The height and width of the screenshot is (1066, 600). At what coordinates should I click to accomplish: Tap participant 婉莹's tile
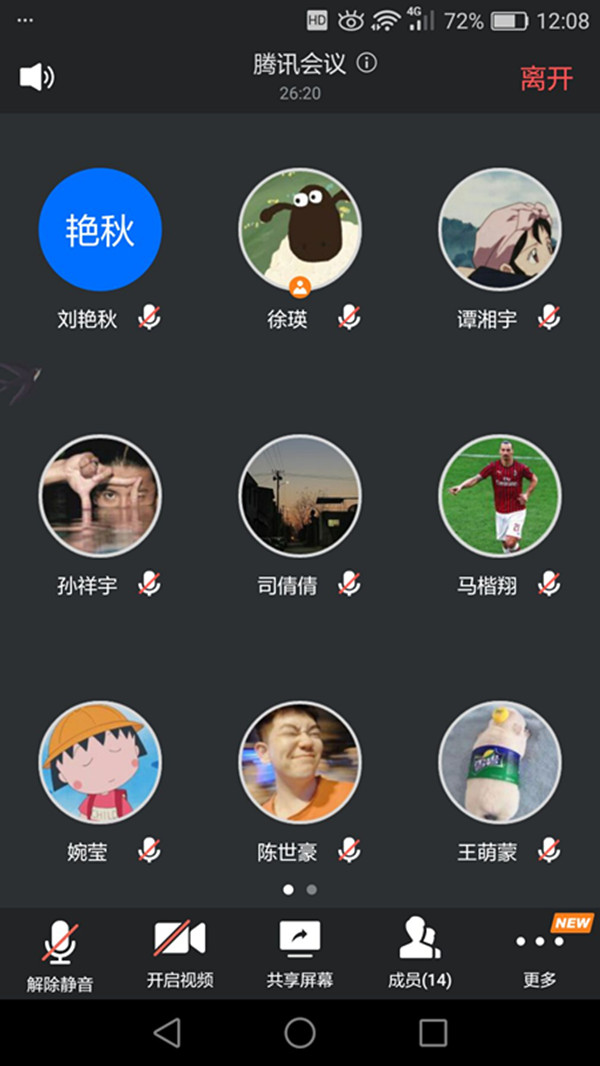coord(100,762)
